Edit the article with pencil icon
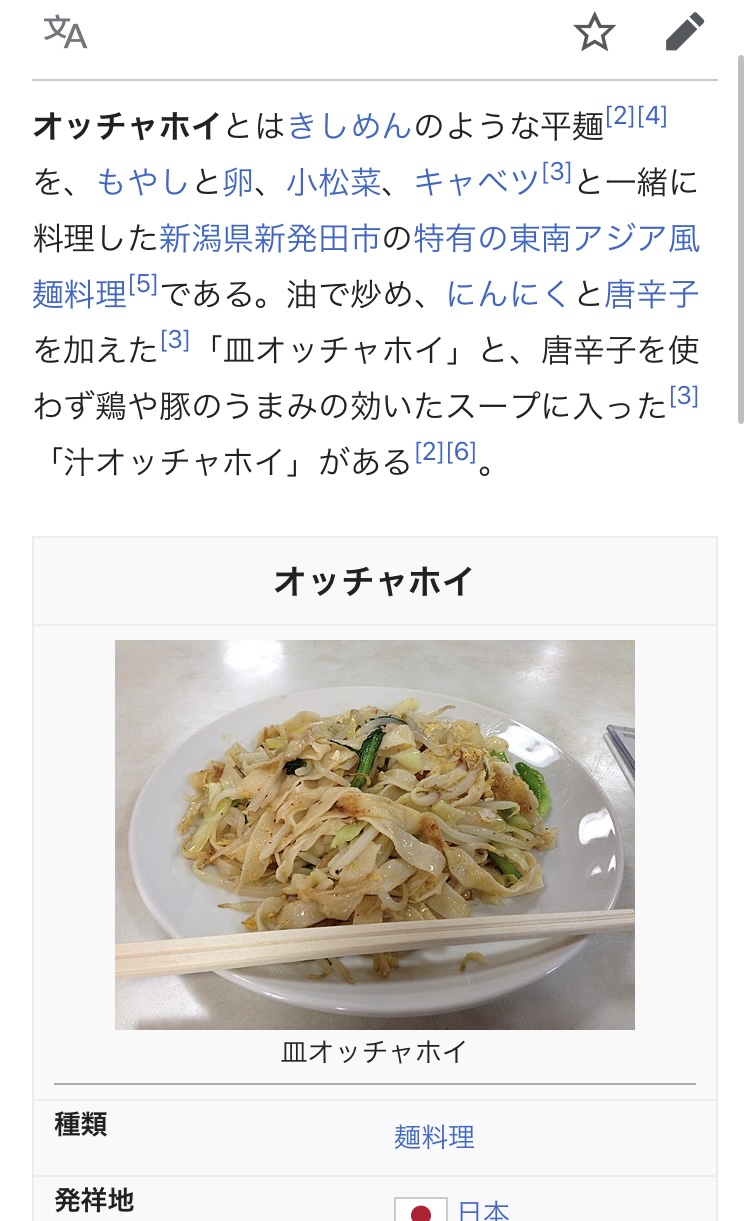This screenshot has height=1221, width=750. [685, 32]
